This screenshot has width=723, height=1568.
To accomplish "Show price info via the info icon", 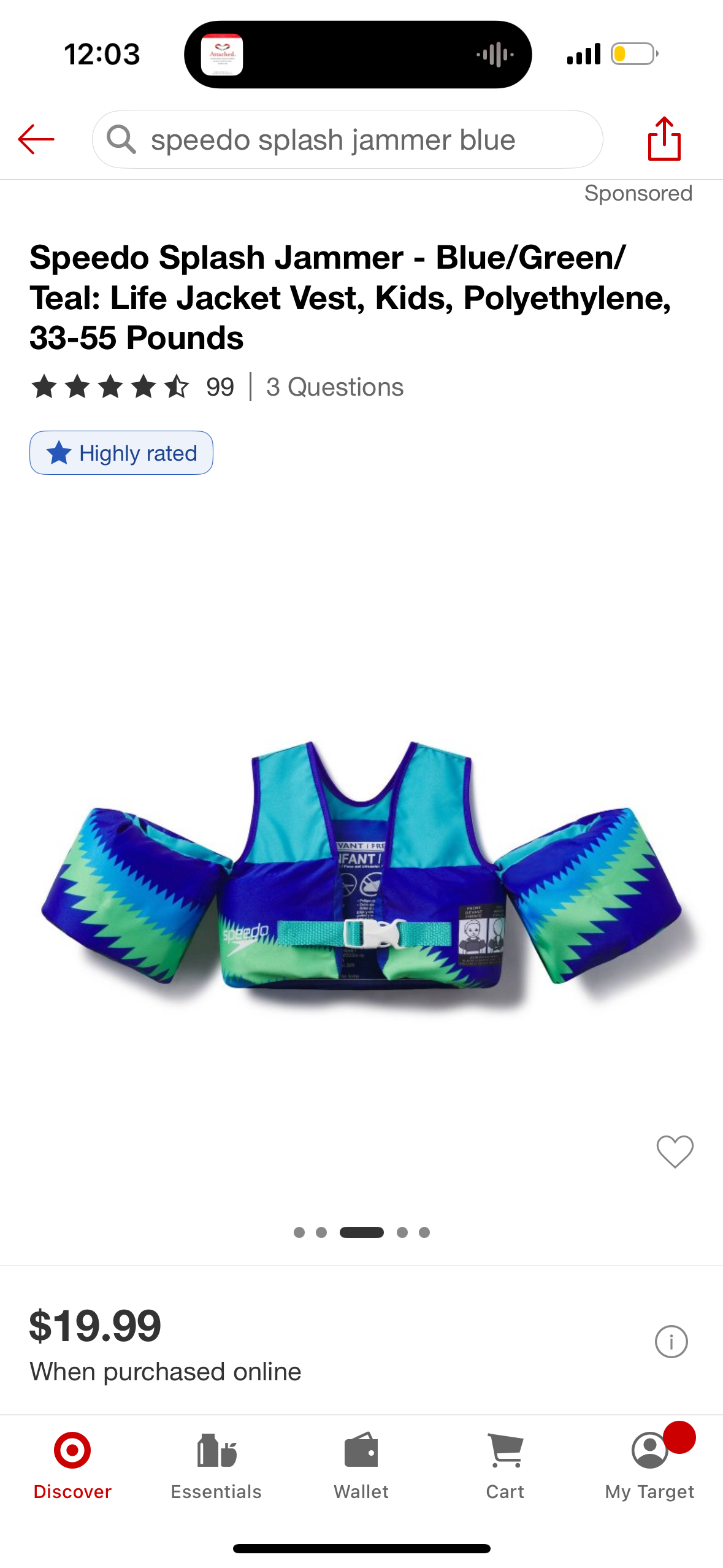I will pyautogui.click(x=671, y=1342).
